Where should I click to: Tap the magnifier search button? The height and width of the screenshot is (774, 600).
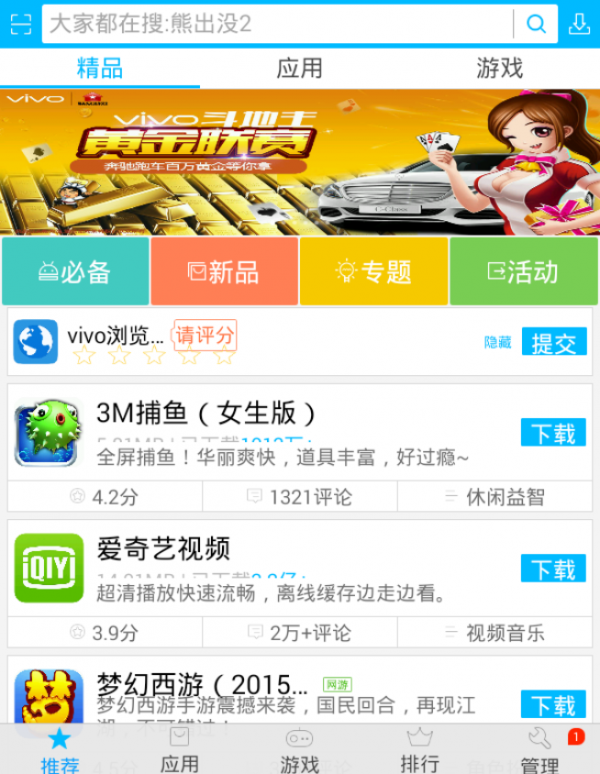click(536, 24)
